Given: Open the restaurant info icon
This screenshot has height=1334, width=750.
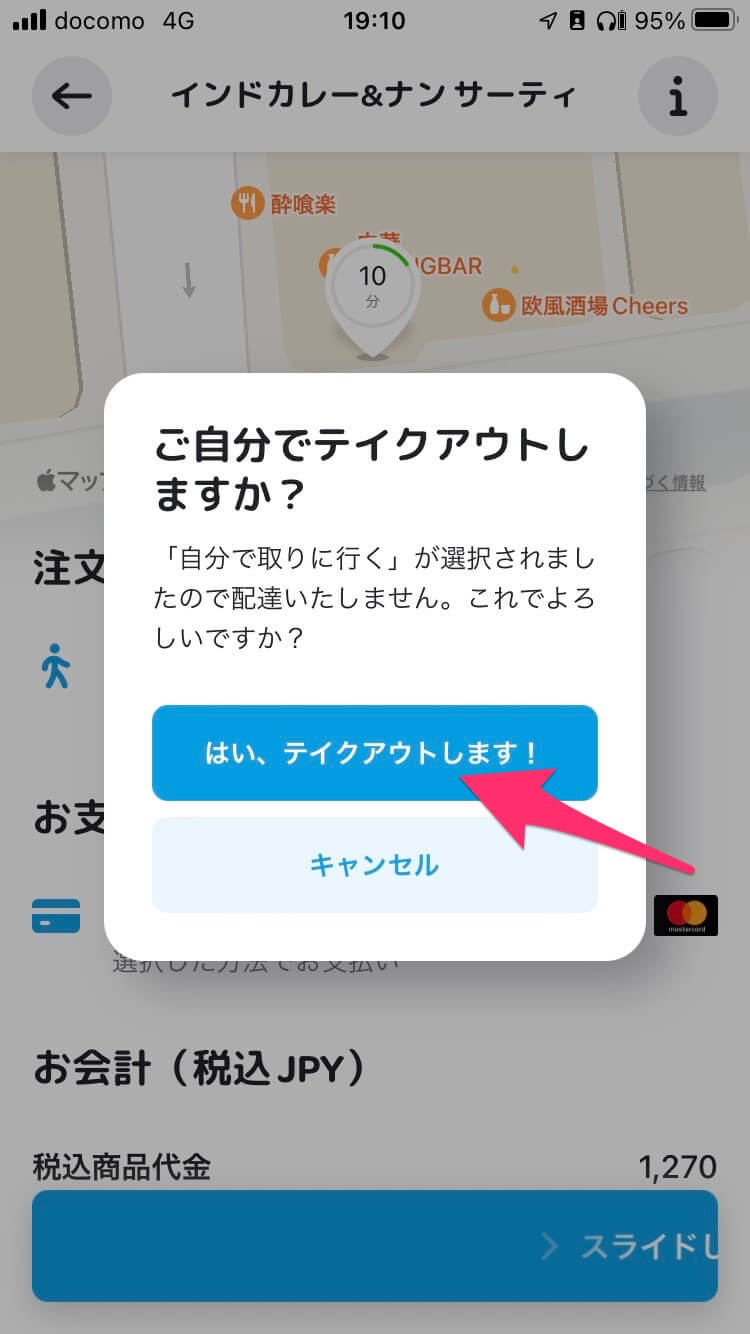Looking at the screenshot, I should (x=678, y=96).
